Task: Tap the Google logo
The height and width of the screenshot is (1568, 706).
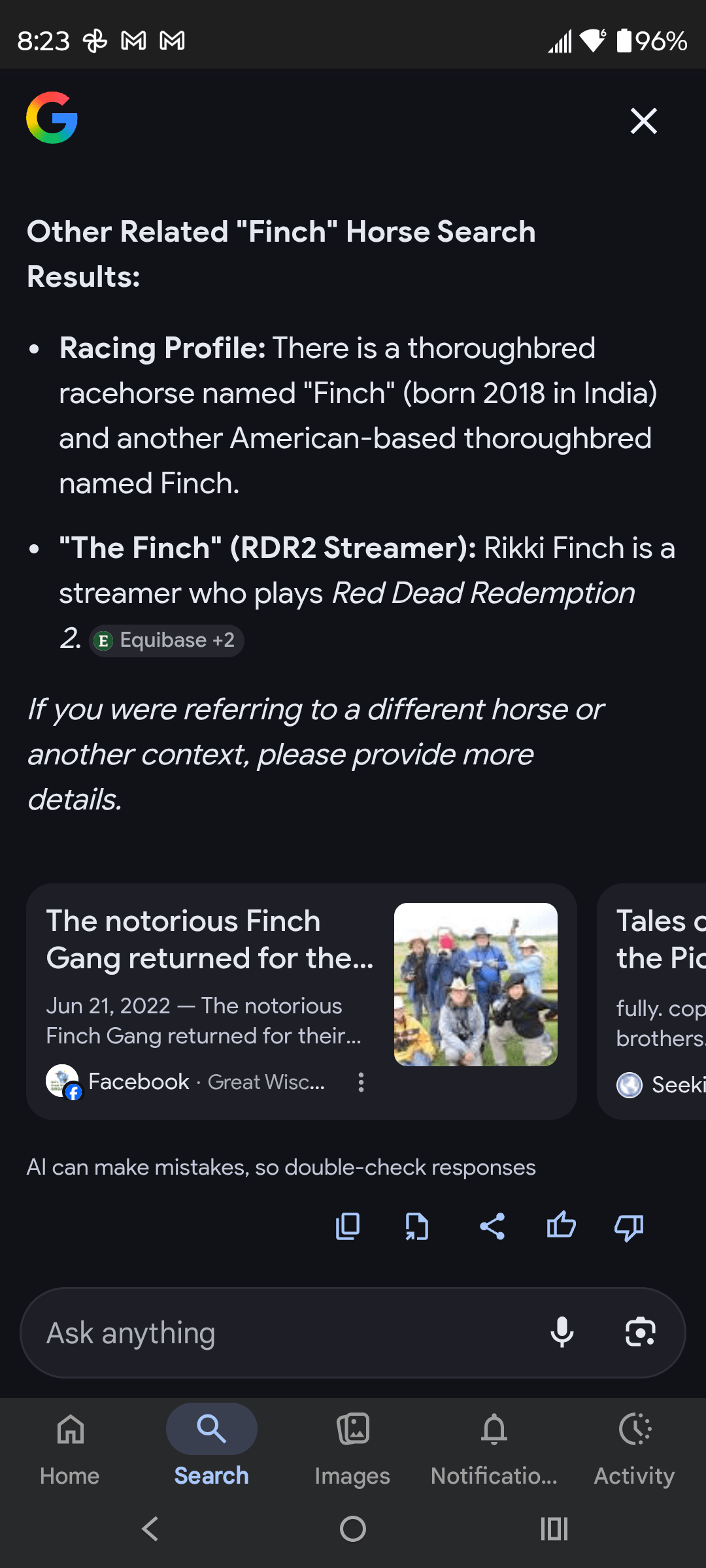Action: point(52,118)
